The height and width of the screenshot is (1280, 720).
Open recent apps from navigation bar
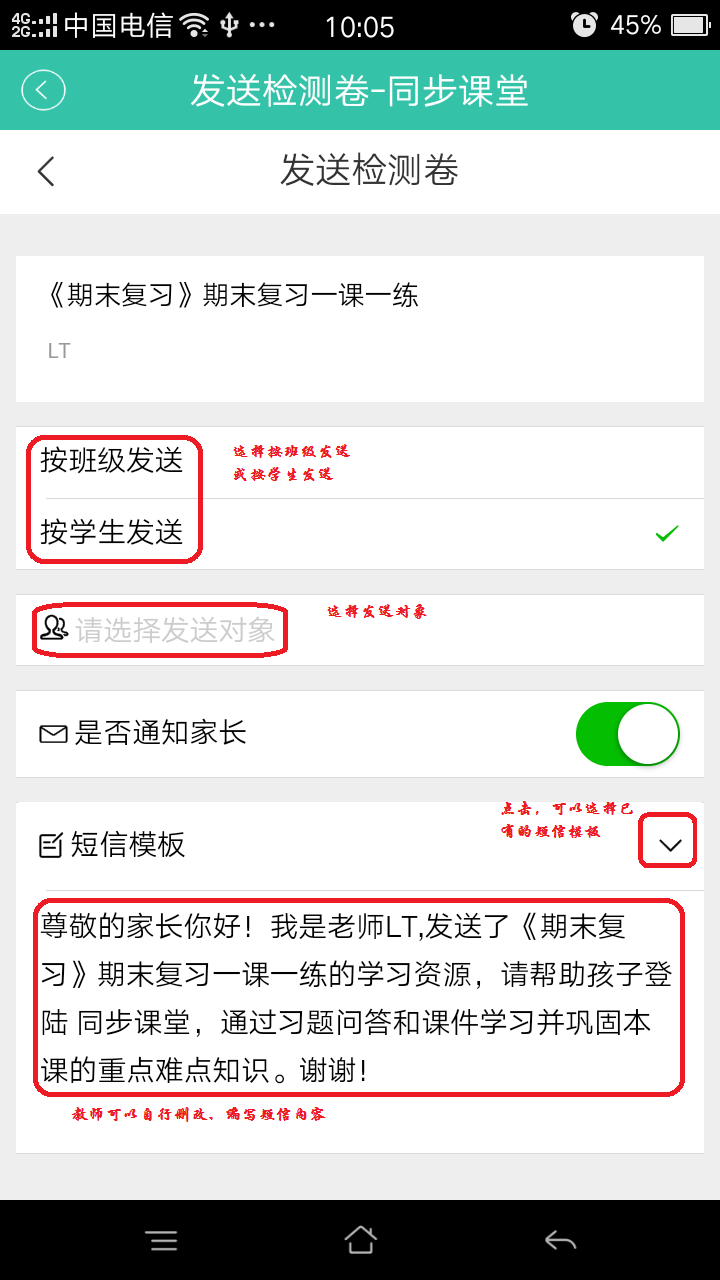coord(161,1241)
